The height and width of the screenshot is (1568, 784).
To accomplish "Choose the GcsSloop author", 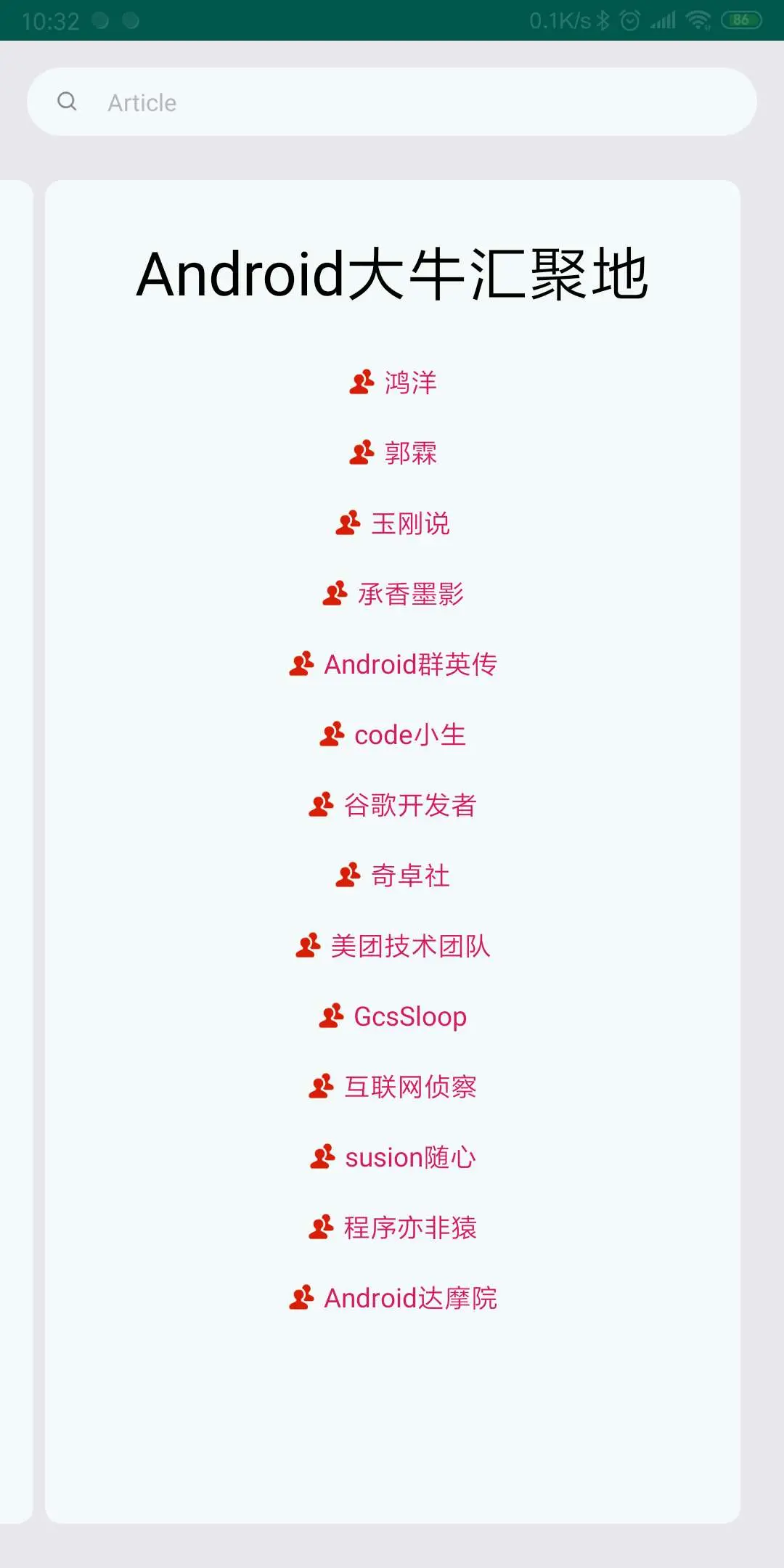I will (393, 1016).
